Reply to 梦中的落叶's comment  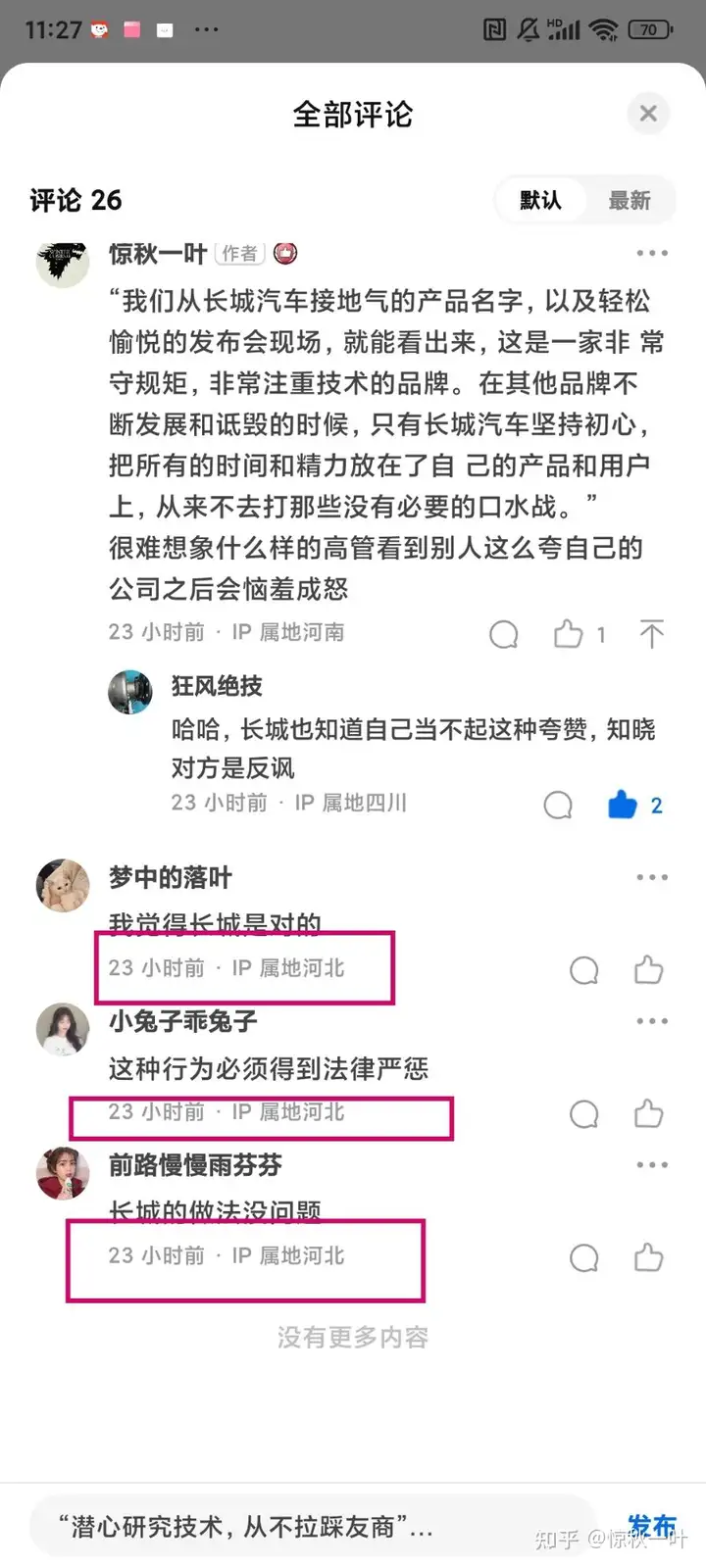coord(584,971)
